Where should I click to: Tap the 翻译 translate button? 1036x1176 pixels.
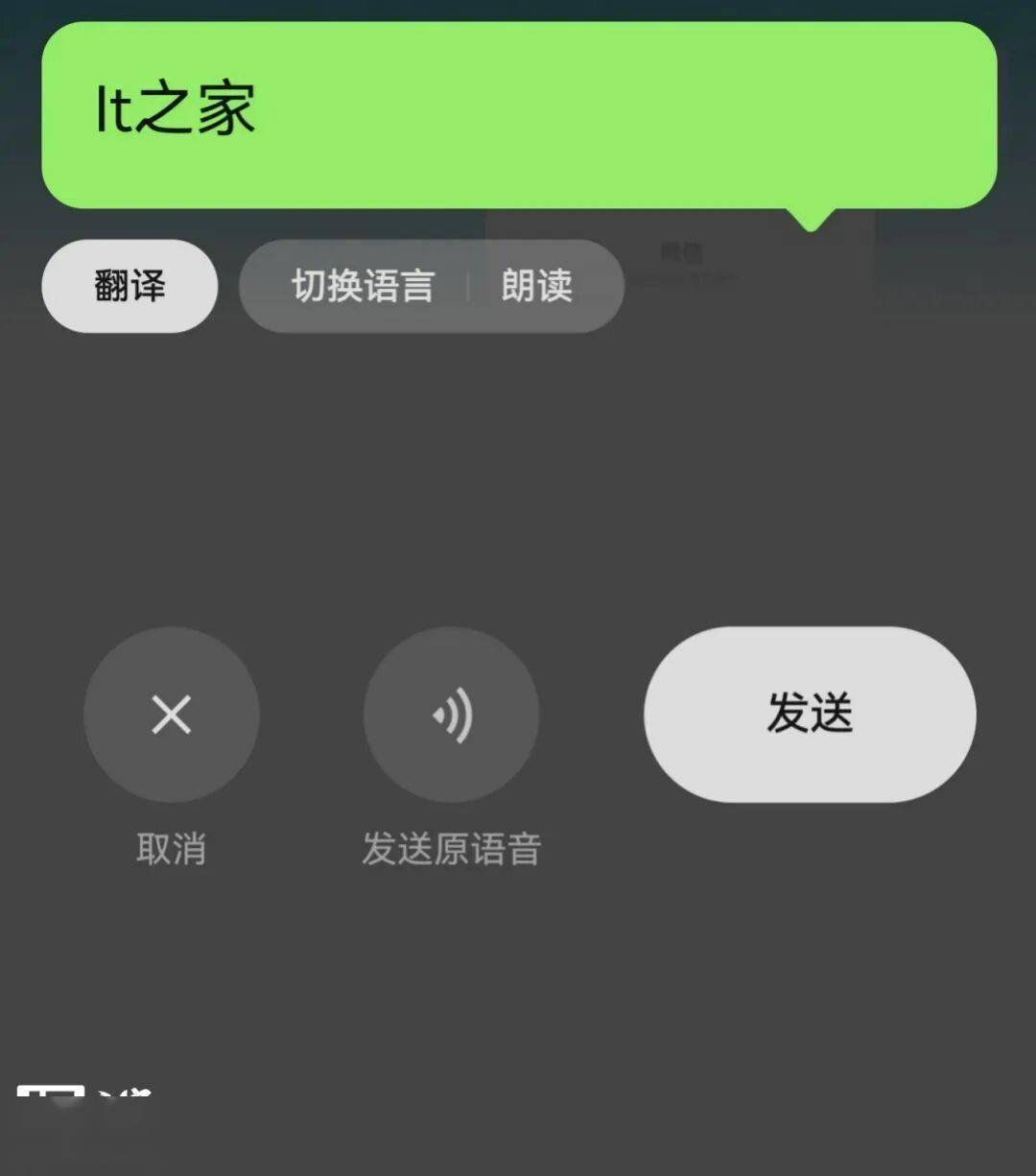click(129, 286)
